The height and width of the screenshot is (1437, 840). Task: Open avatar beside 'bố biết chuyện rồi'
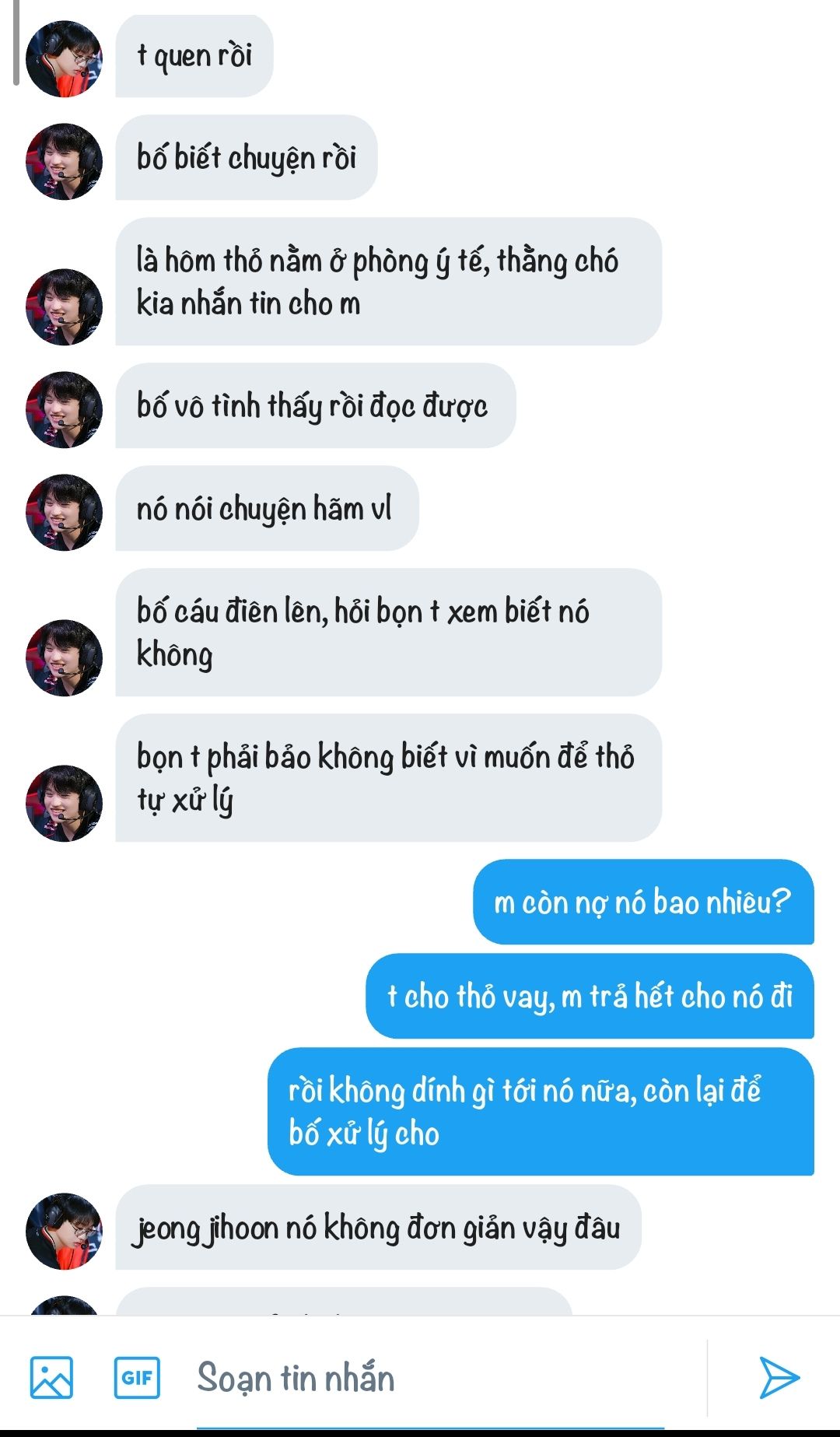point(64,161)
